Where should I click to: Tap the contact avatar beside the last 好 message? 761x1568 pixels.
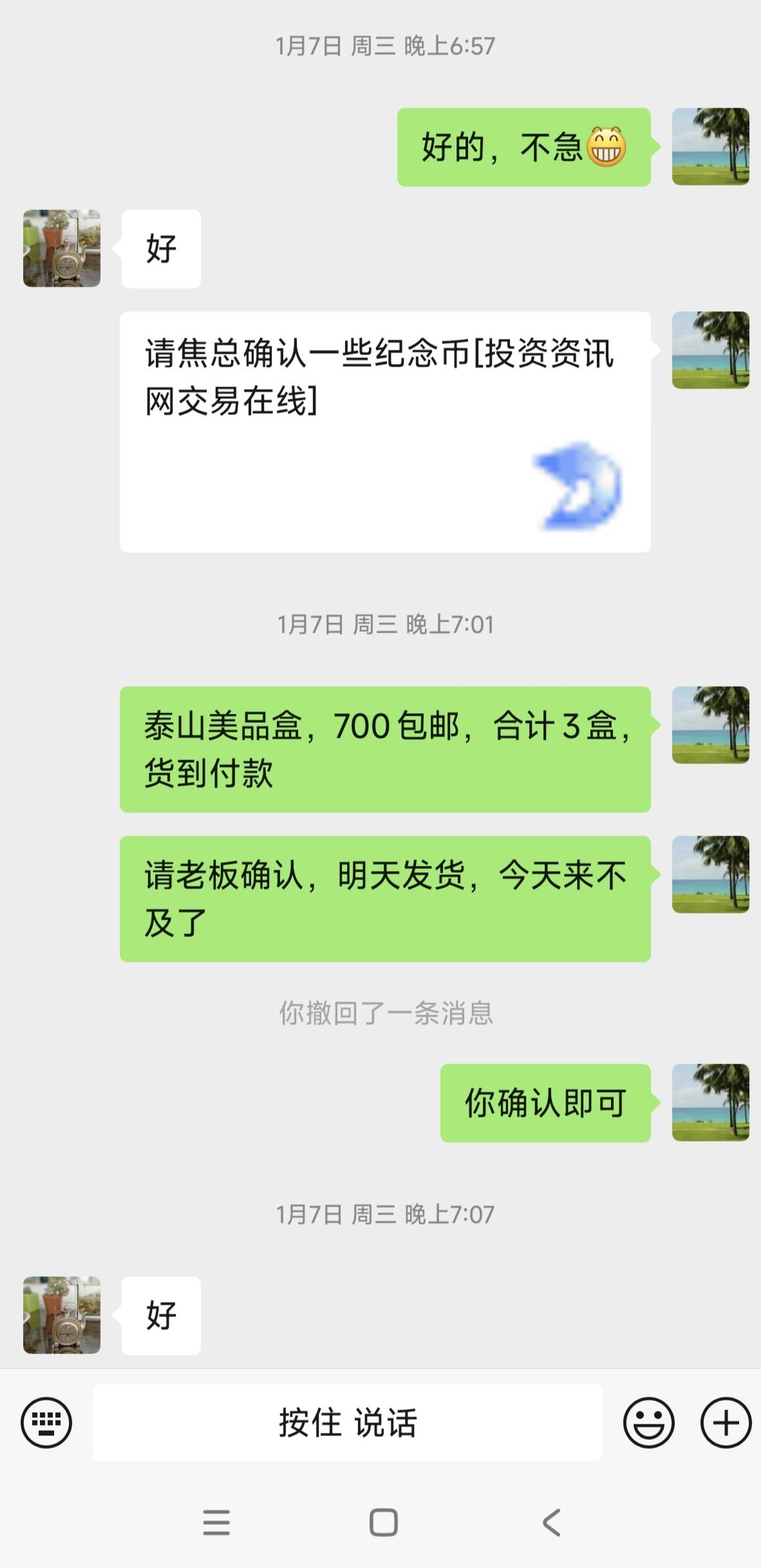(61, 1315)
